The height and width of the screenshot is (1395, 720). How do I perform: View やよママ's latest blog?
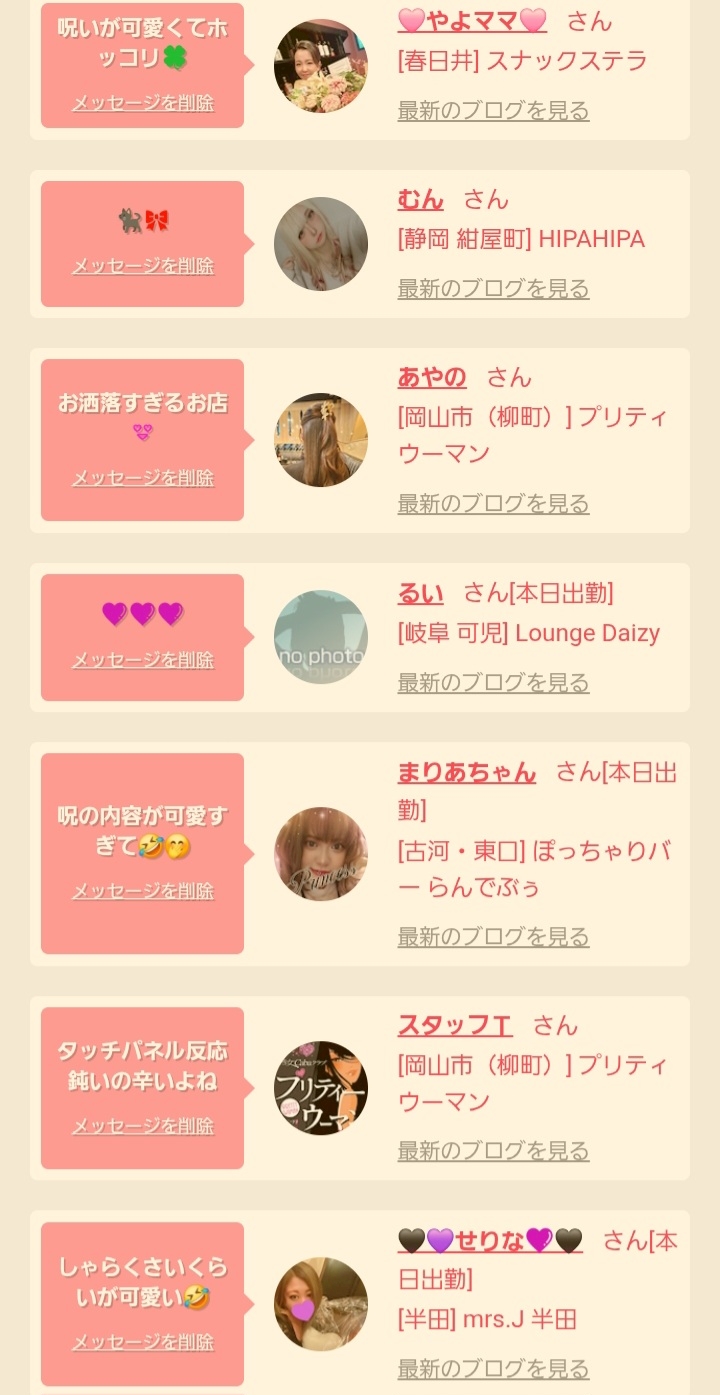[x=493, y=110]
